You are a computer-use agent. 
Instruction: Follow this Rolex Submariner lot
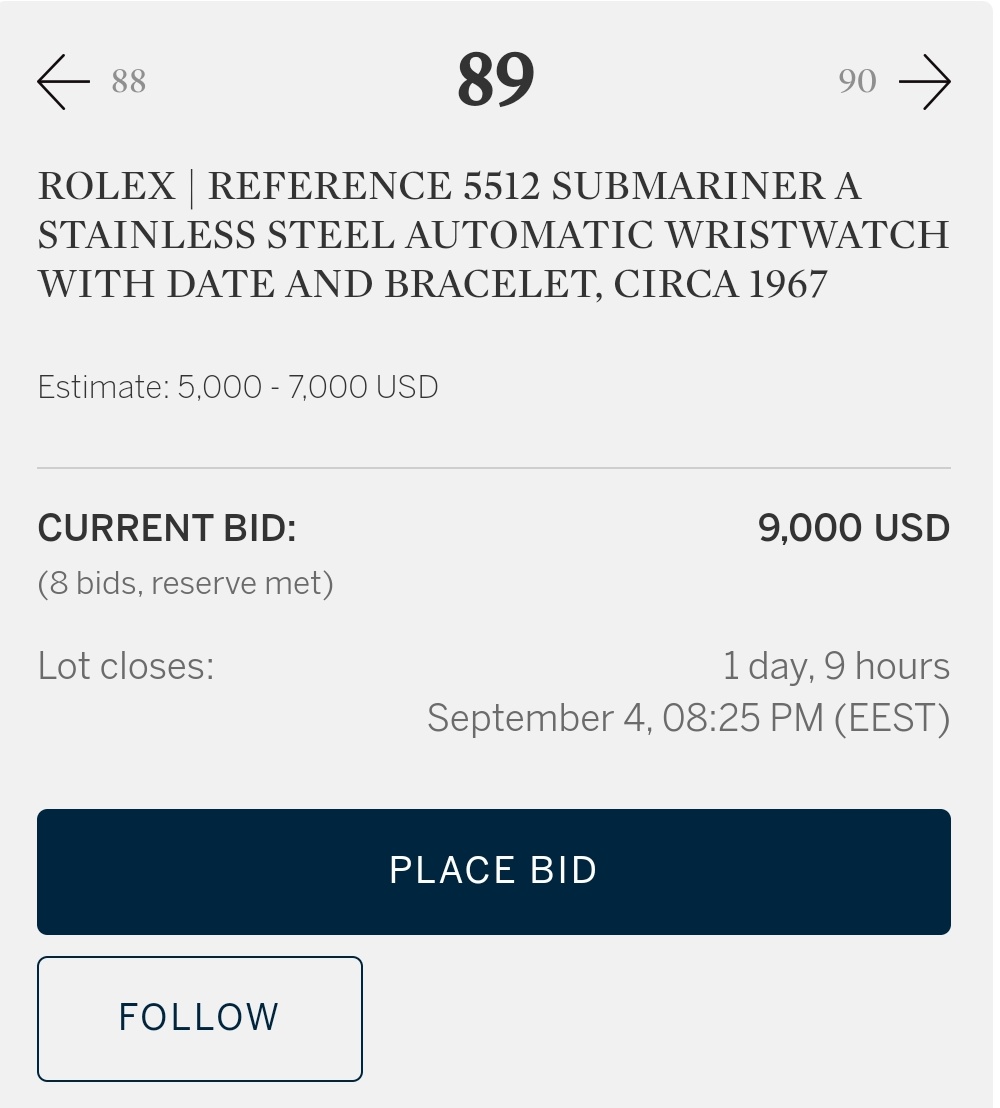(199, 1018)
